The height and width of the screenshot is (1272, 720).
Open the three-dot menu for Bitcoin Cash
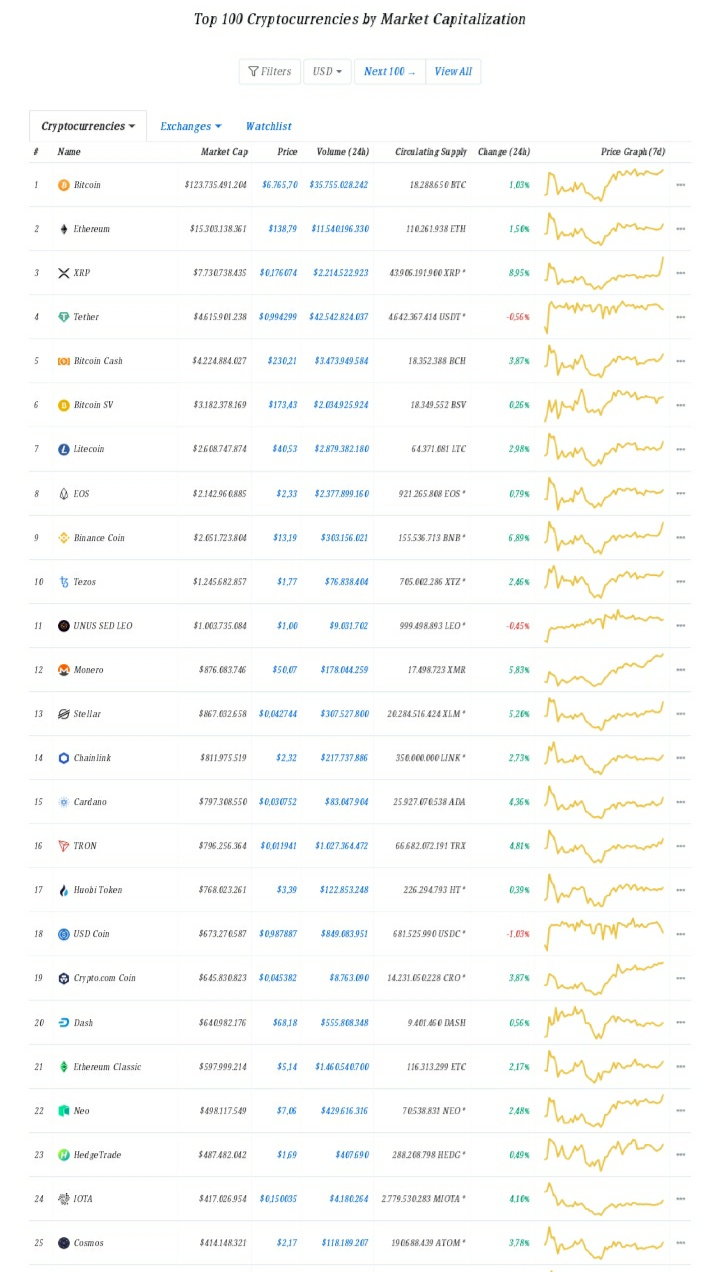tap(681, 361)
